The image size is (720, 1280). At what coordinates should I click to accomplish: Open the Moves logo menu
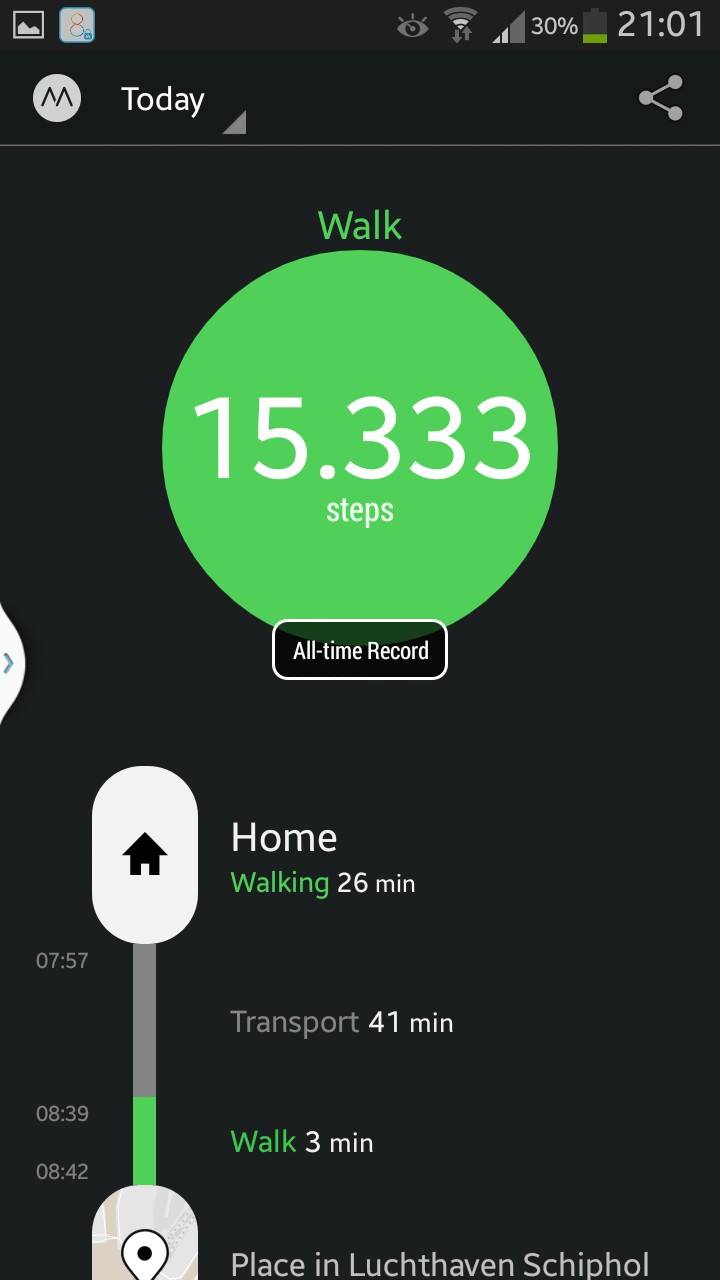[57, 99]
